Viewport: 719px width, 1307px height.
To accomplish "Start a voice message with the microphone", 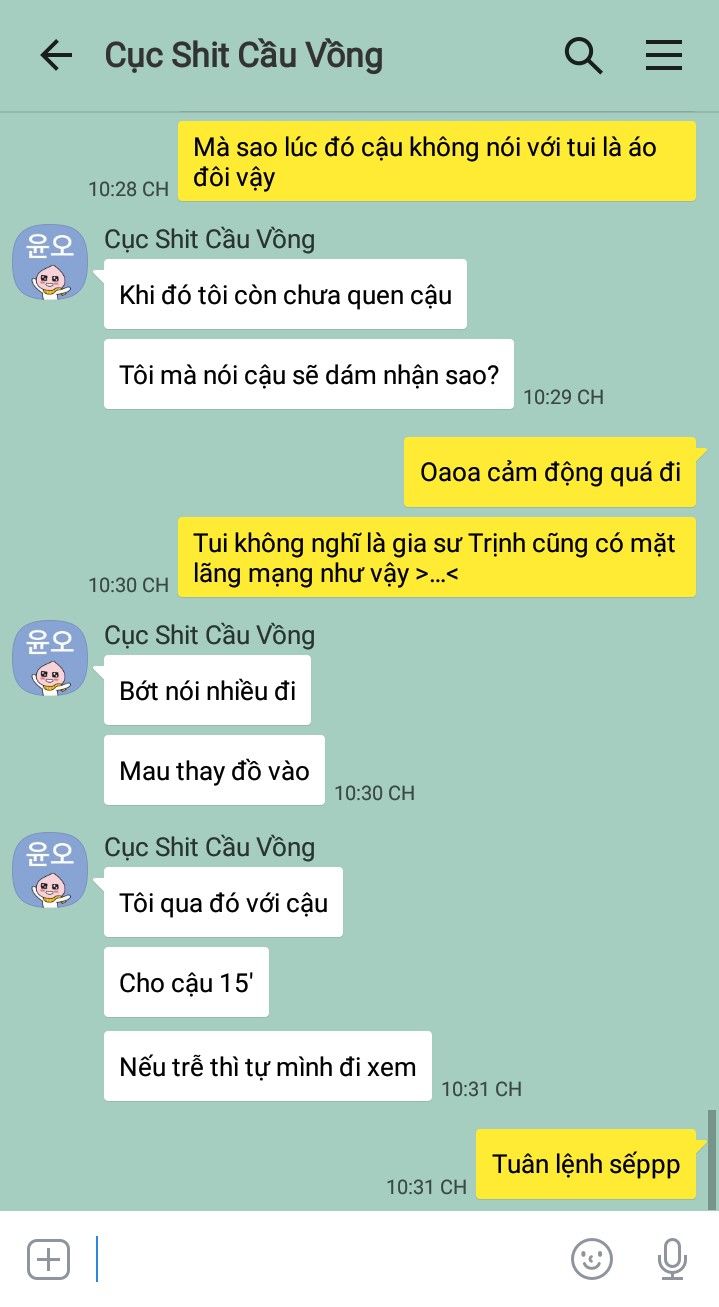I will tap(672, 1259).
